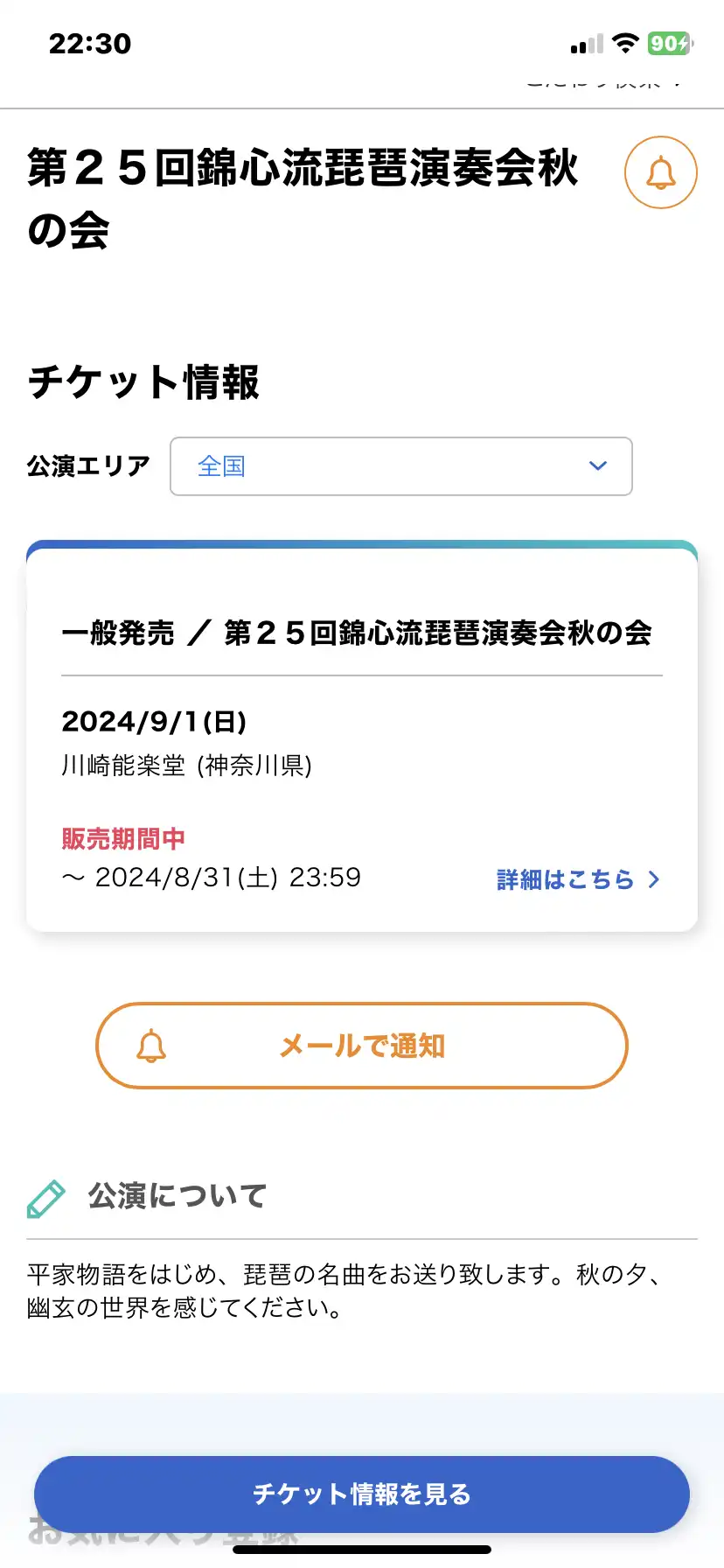
Task: Tap the メールで通知 button
Action: tap(362, 1046)
